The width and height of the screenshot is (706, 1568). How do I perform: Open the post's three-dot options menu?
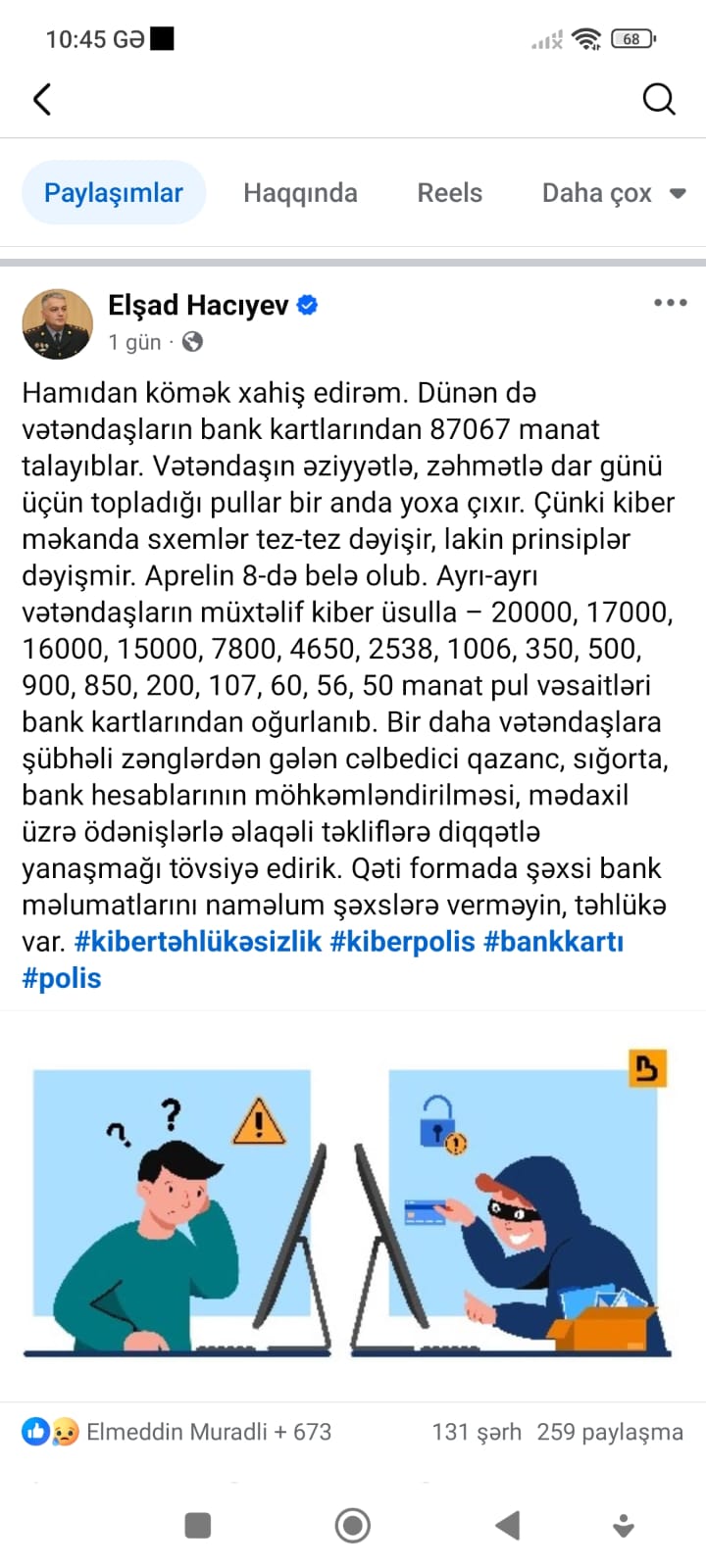(x=670, y=303)
